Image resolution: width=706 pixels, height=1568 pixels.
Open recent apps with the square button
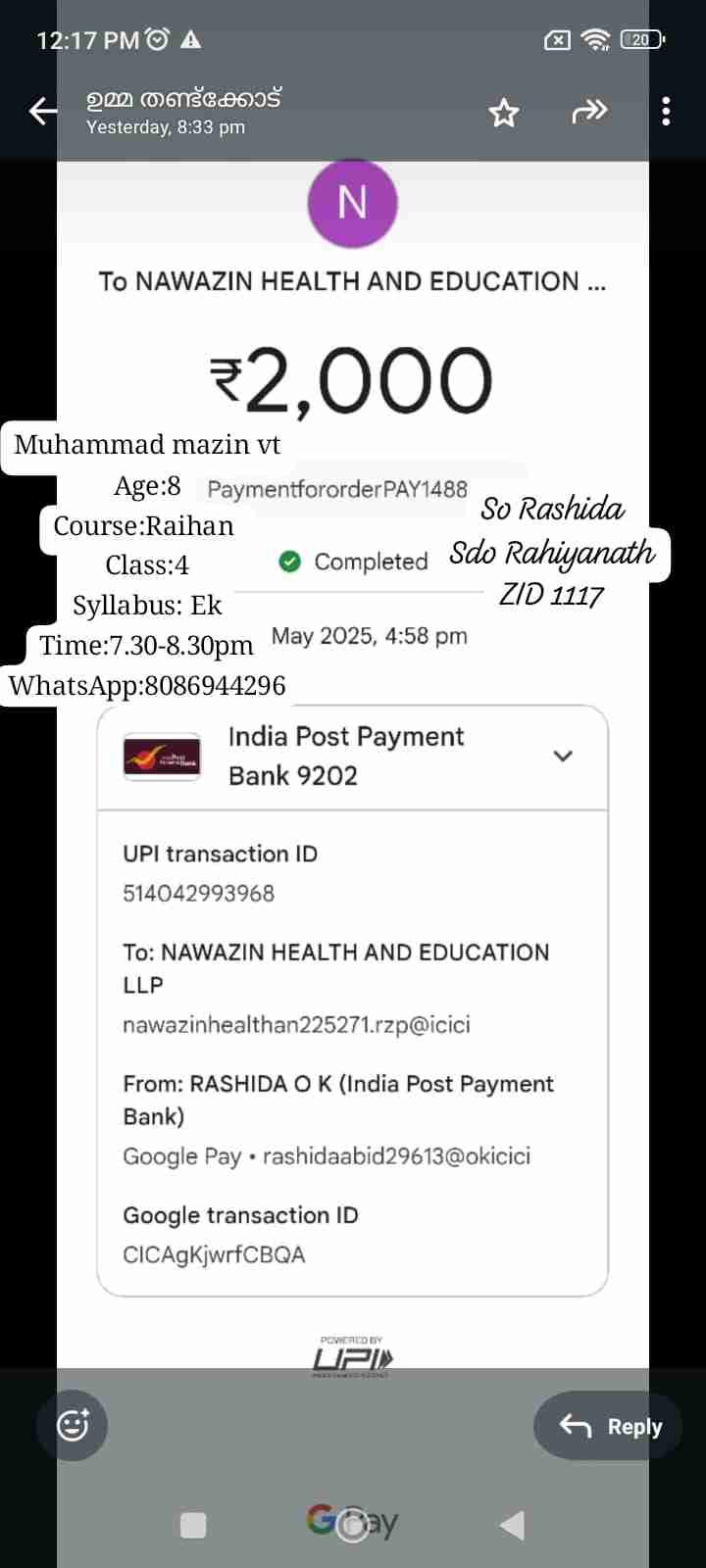point(194,1525)
